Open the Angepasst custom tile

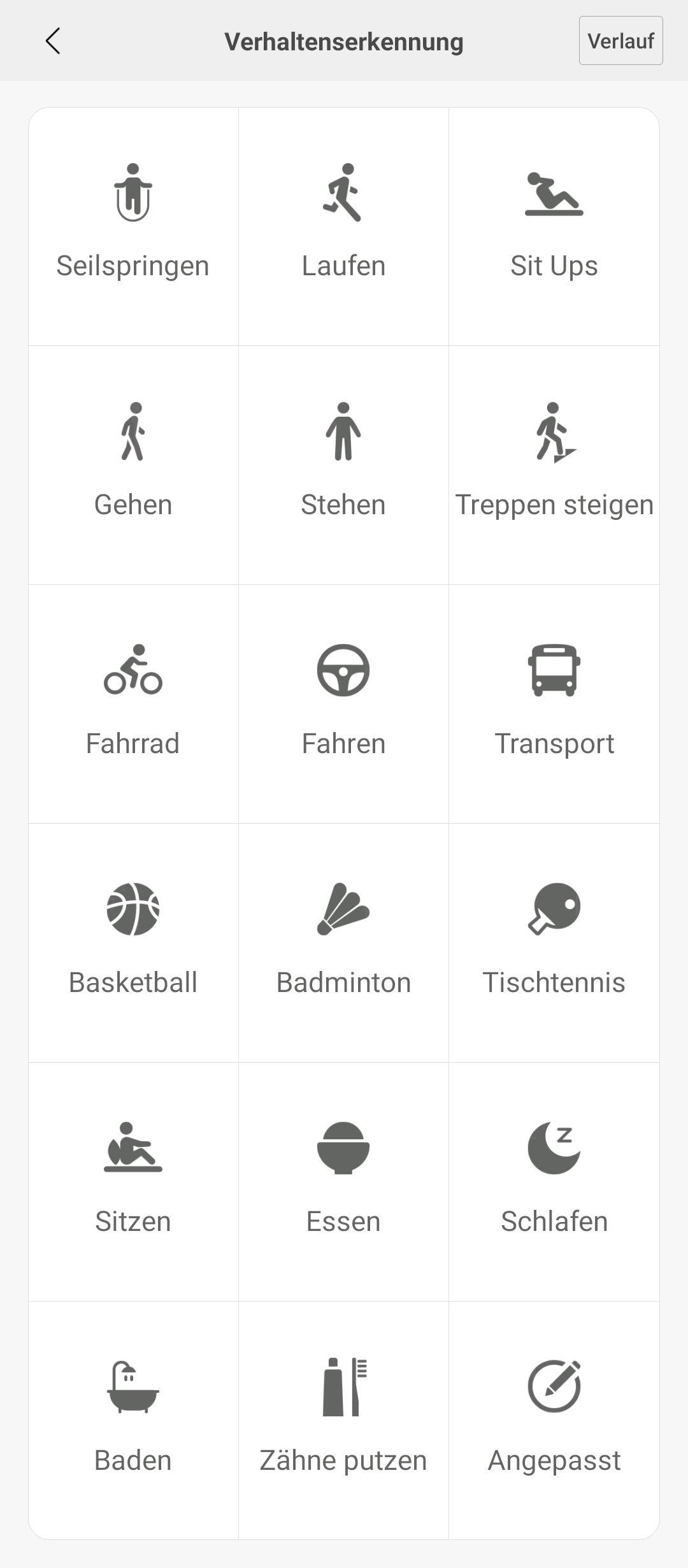[x=554, y=1421]
